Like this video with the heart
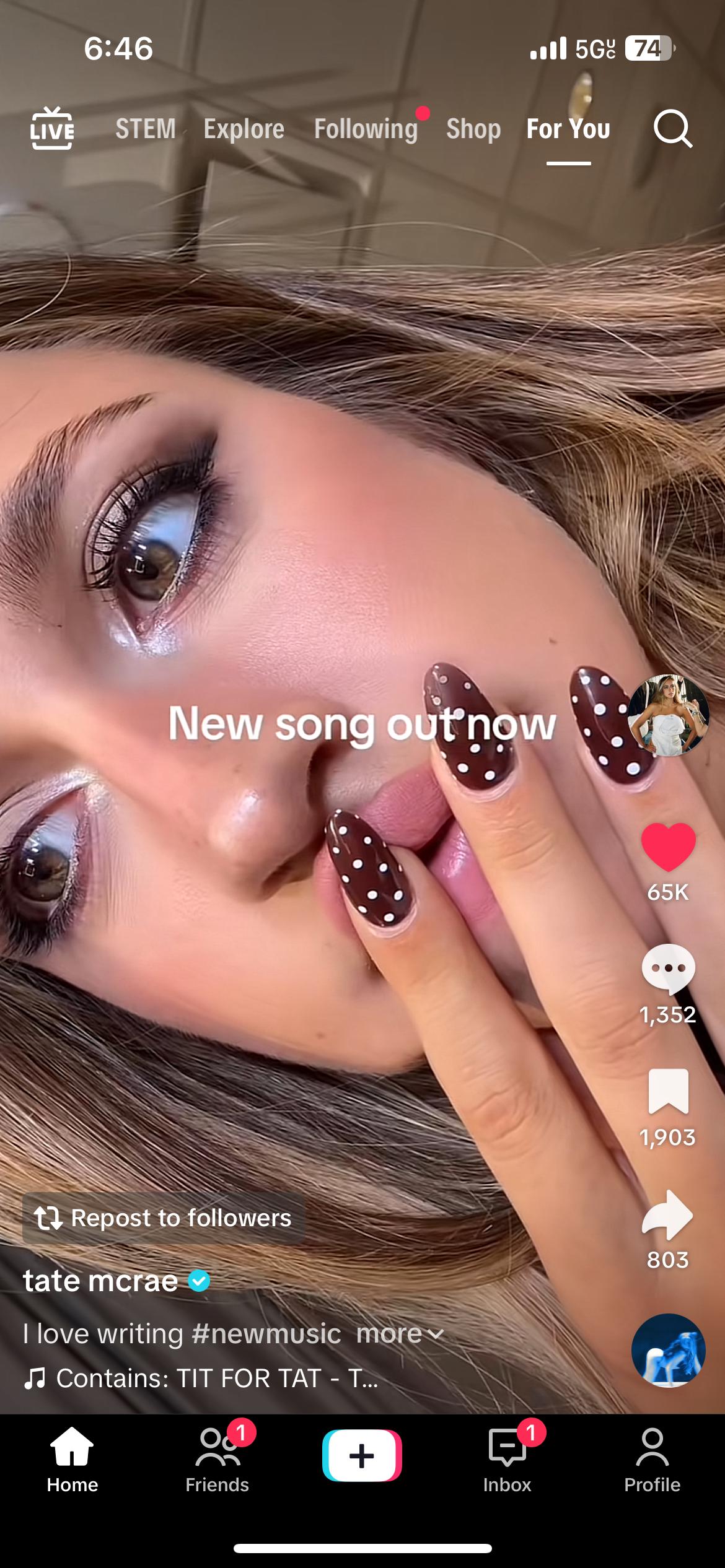 click(668, 847)
